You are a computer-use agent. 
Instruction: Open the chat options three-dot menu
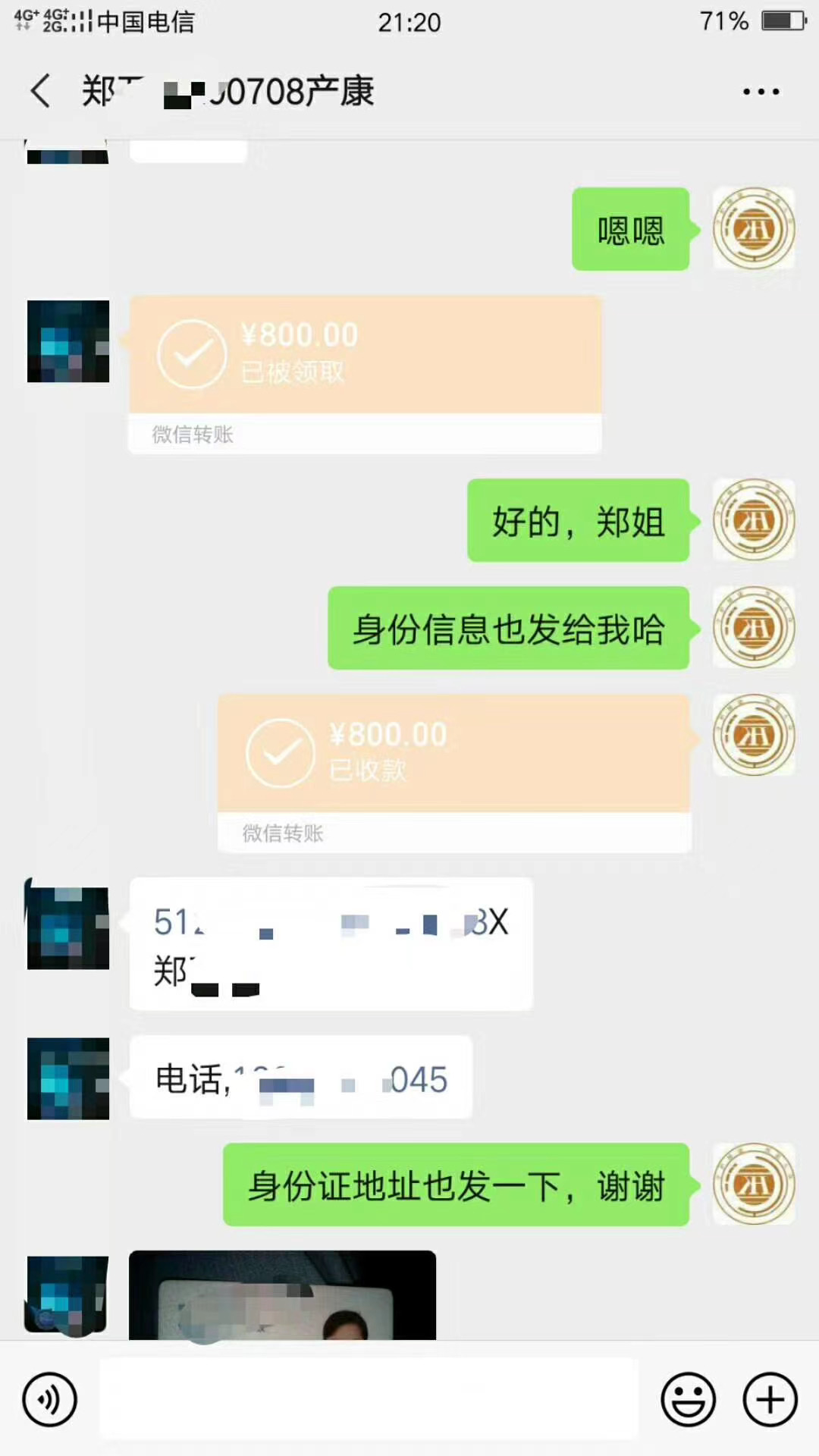pyautogui.click(x=761, y=92)
